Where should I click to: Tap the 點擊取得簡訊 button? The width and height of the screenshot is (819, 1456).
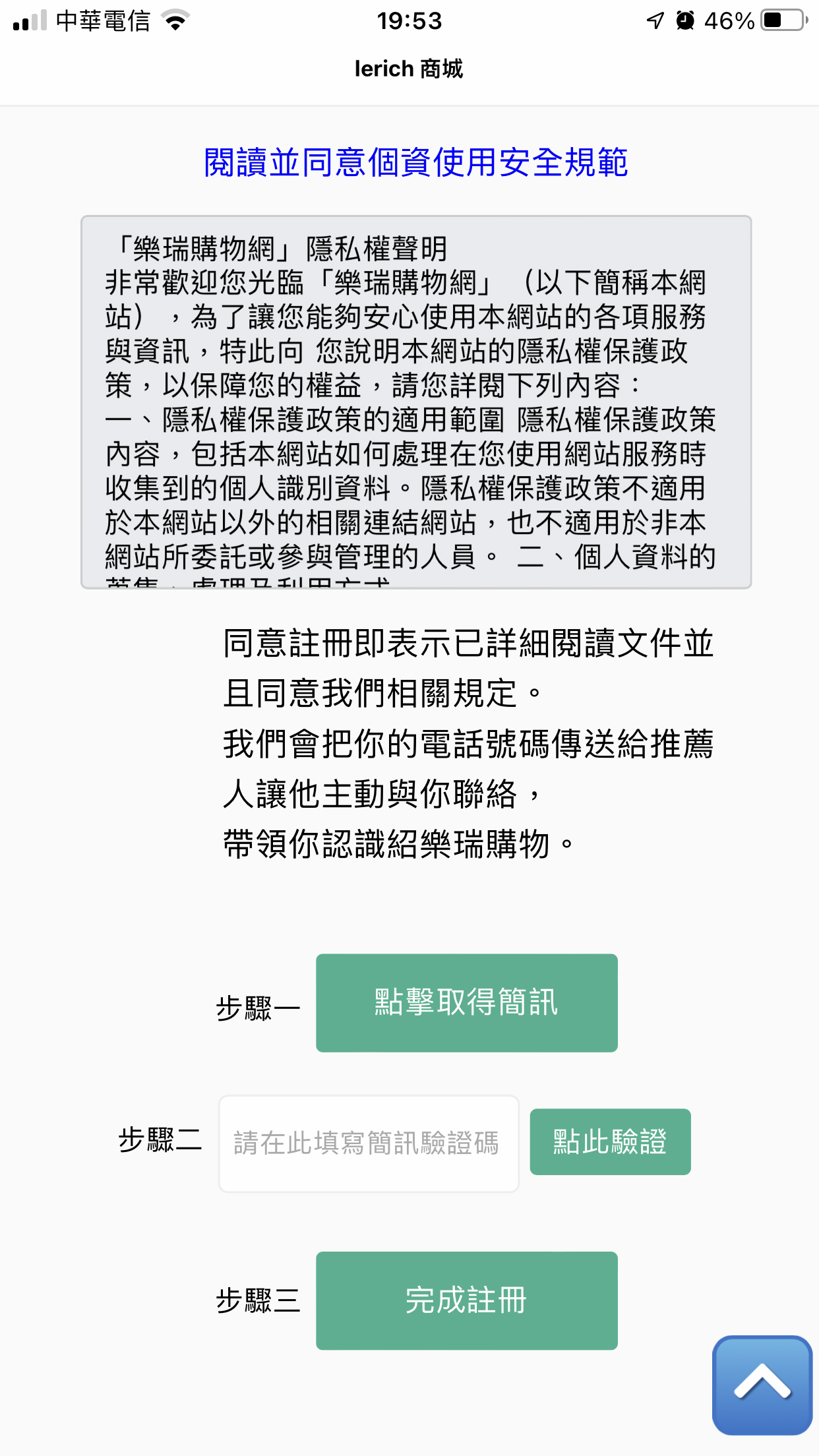point(466,1002)
